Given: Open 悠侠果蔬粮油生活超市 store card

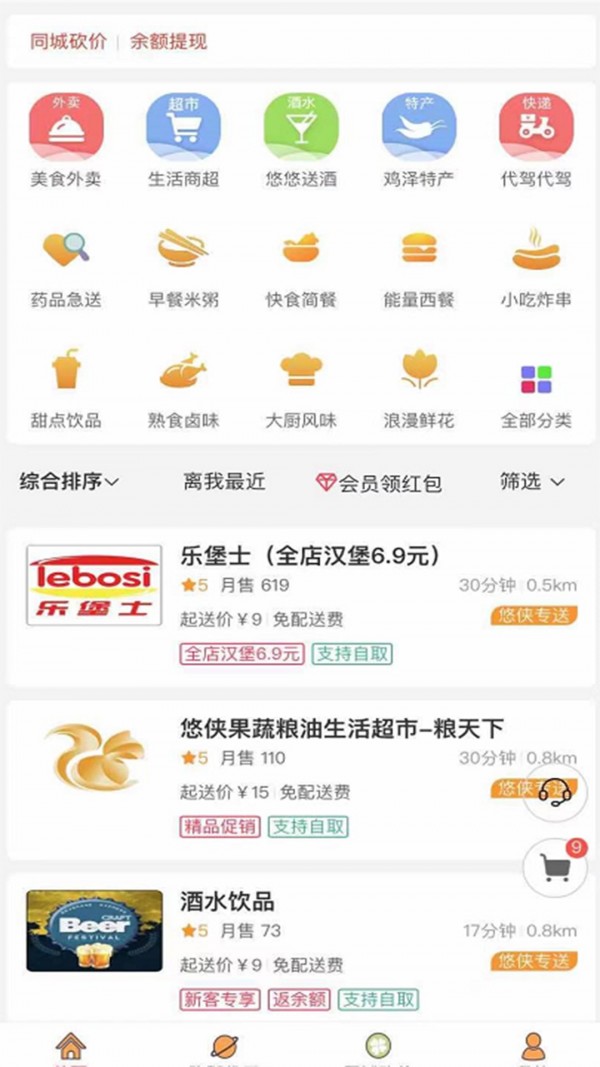Looking at the screenshot, I should pyautogui.click(x=301, y=780).
